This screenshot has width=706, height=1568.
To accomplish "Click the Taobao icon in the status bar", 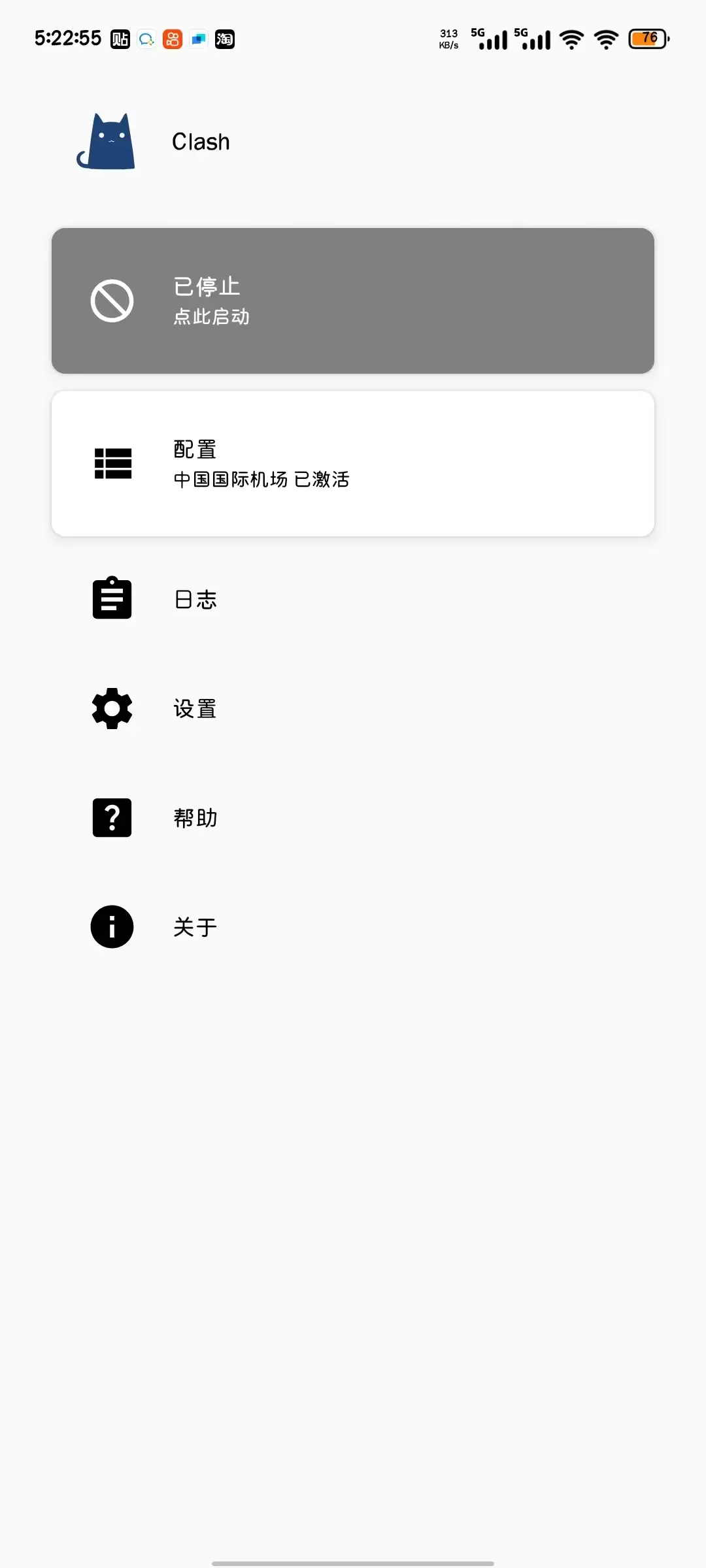I will click(x=225, y=40).
